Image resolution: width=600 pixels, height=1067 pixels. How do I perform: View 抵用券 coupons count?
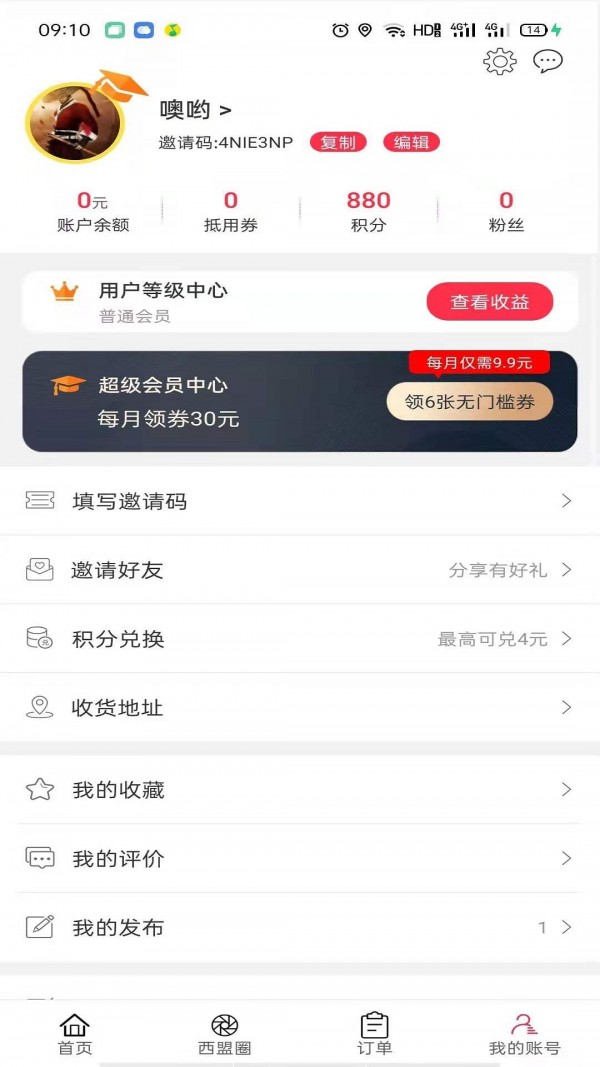coord(231,212)
